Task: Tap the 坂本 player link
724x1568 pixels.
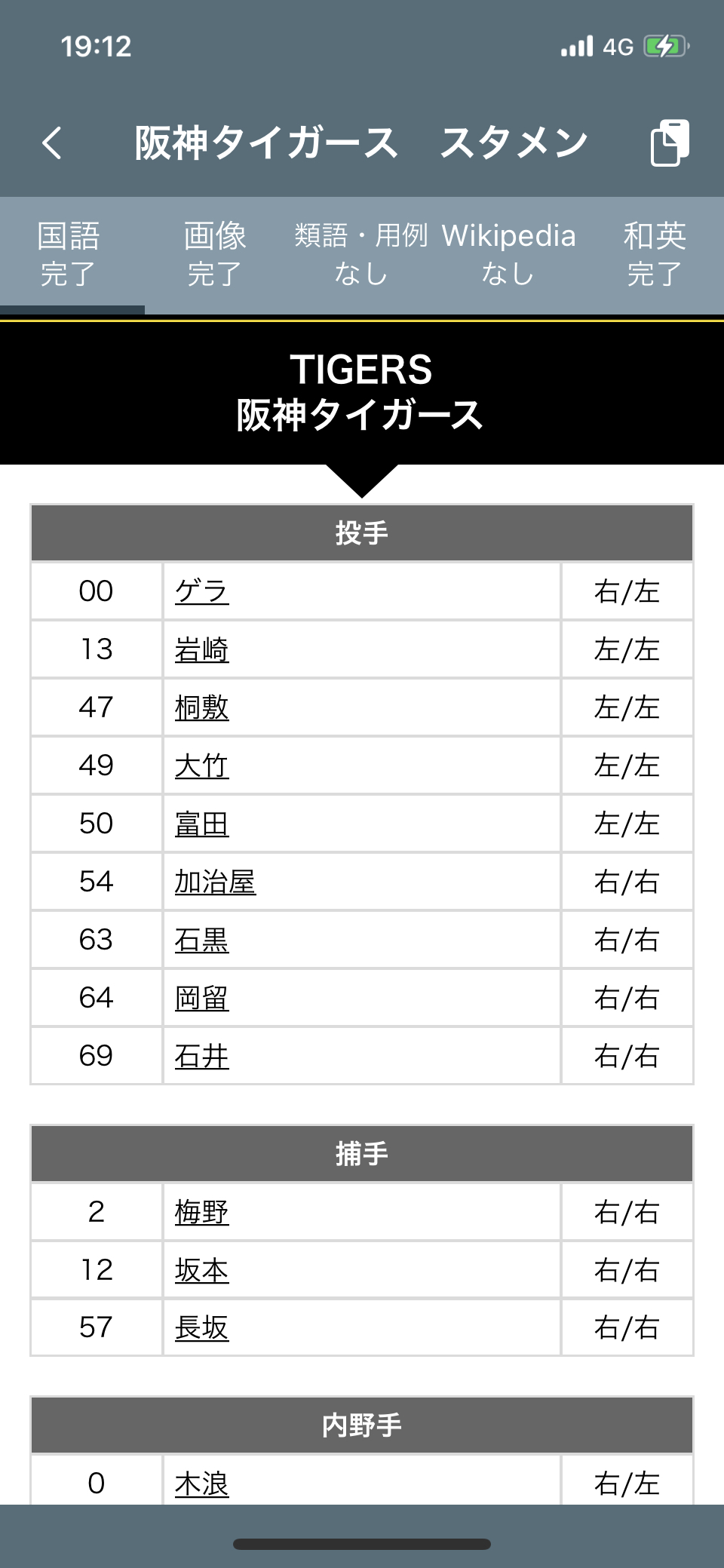Action: click(201, 1270)
